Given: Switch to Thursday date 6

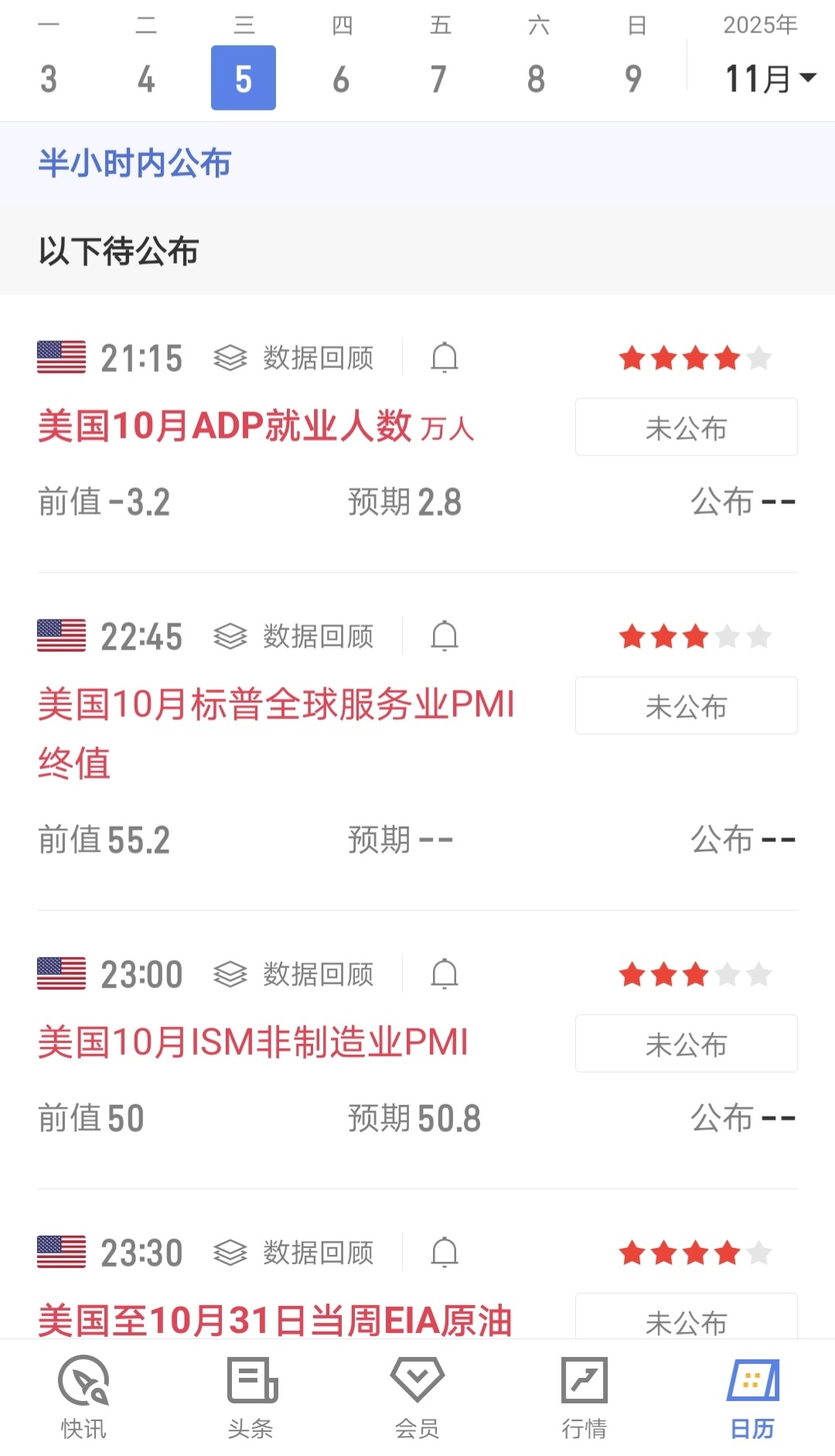Looking at the screenshot, I should point(341,78).
